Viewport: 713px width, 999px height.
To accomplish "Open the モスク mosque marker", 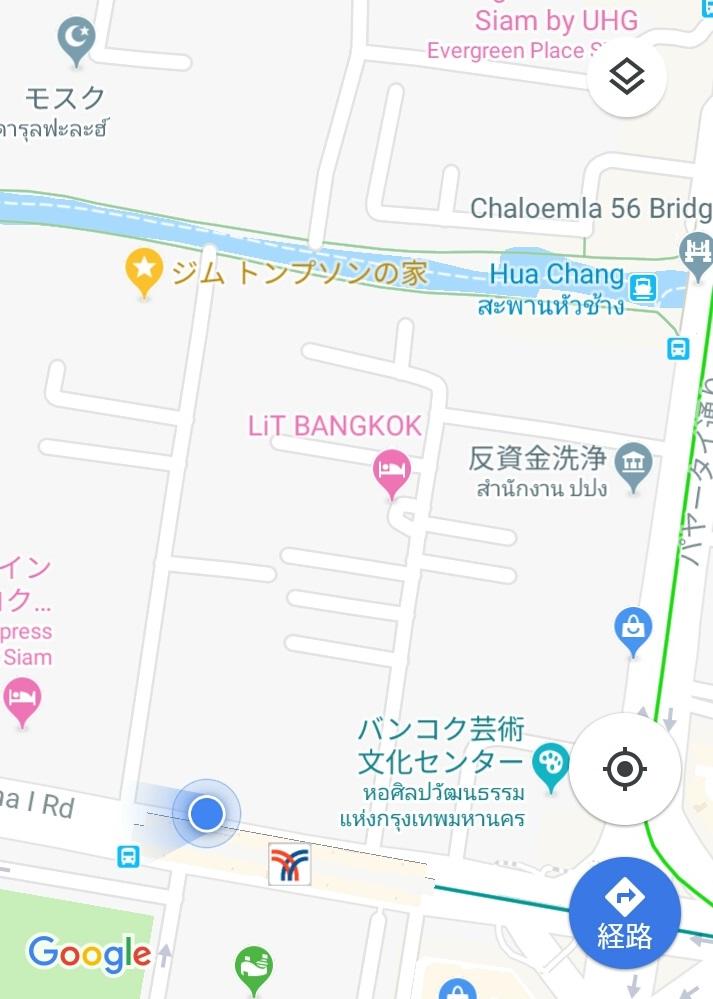I will 76,40.
